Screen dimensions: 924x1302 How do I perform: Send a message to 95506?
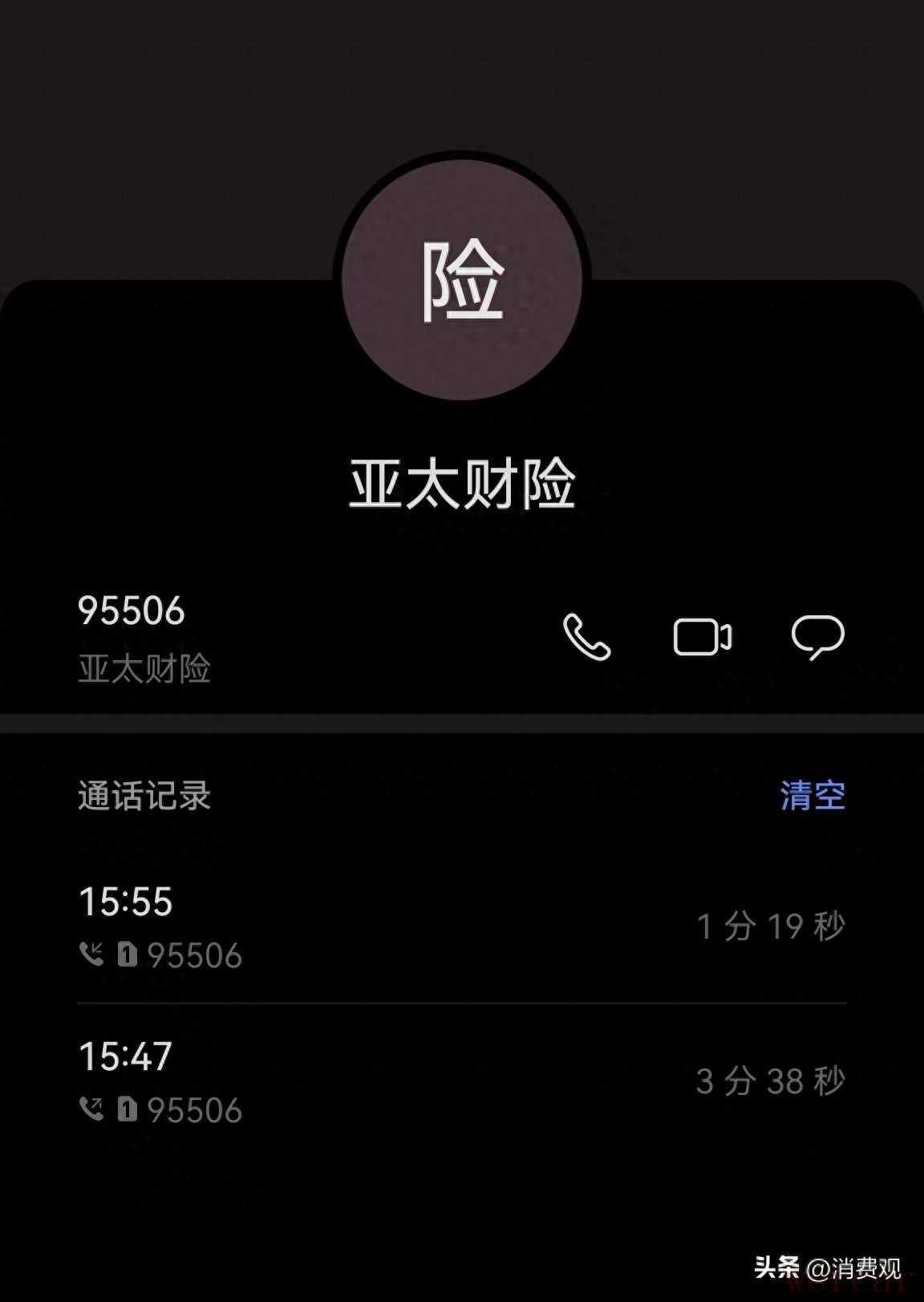click(x=817, y=638)
